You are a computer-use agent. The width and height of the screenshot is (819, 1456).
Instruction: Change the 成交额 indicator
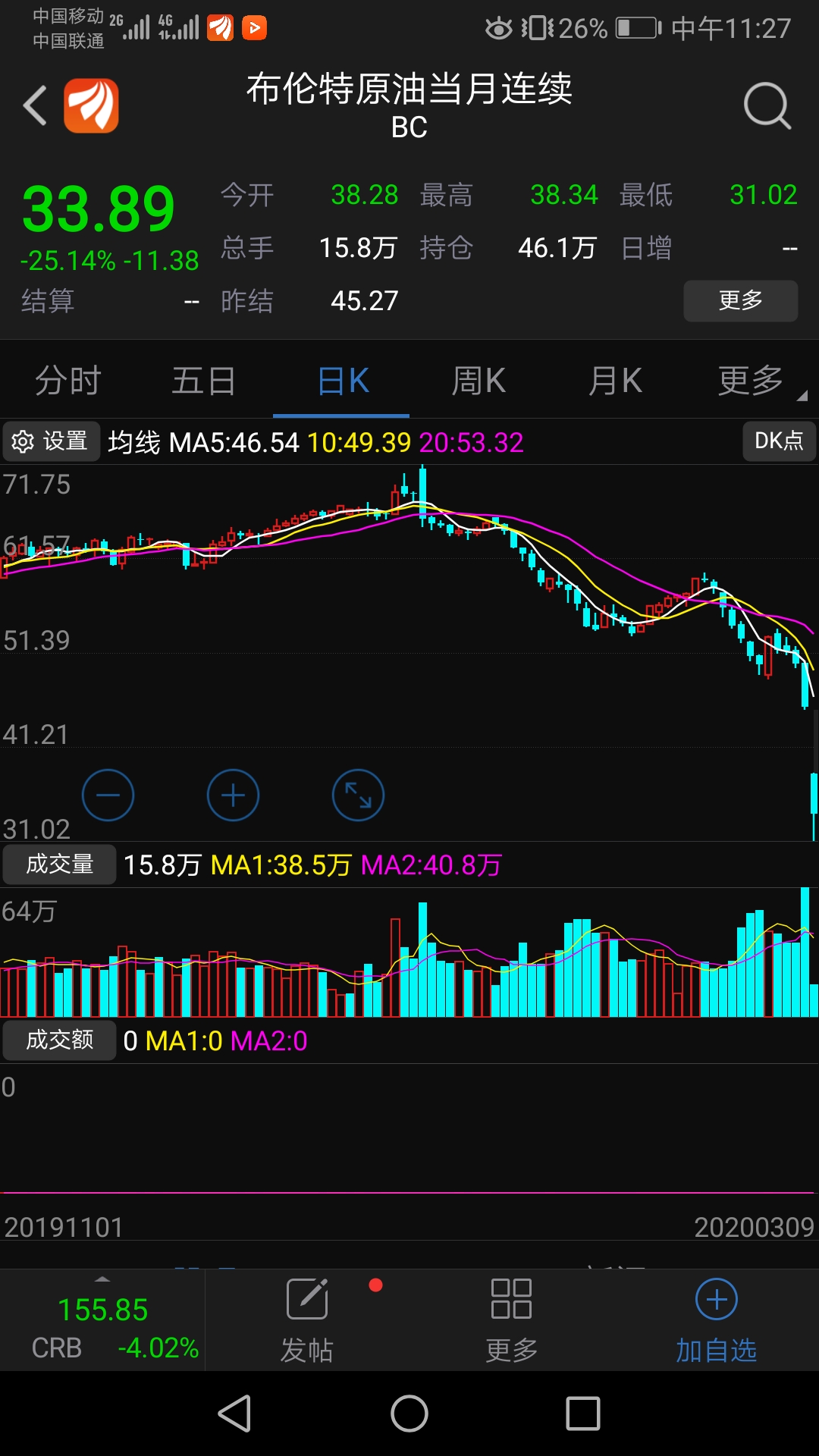(59, 1040)
